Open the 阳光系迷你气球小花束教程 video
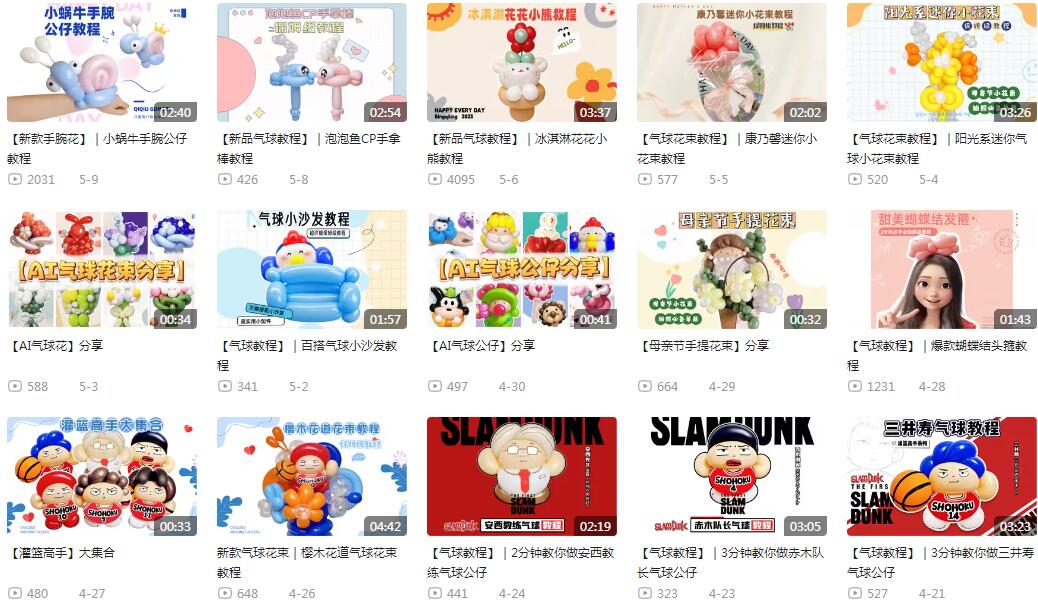Screen dimensions: 1038x603 pyautogui.click(x=941, y=63)
